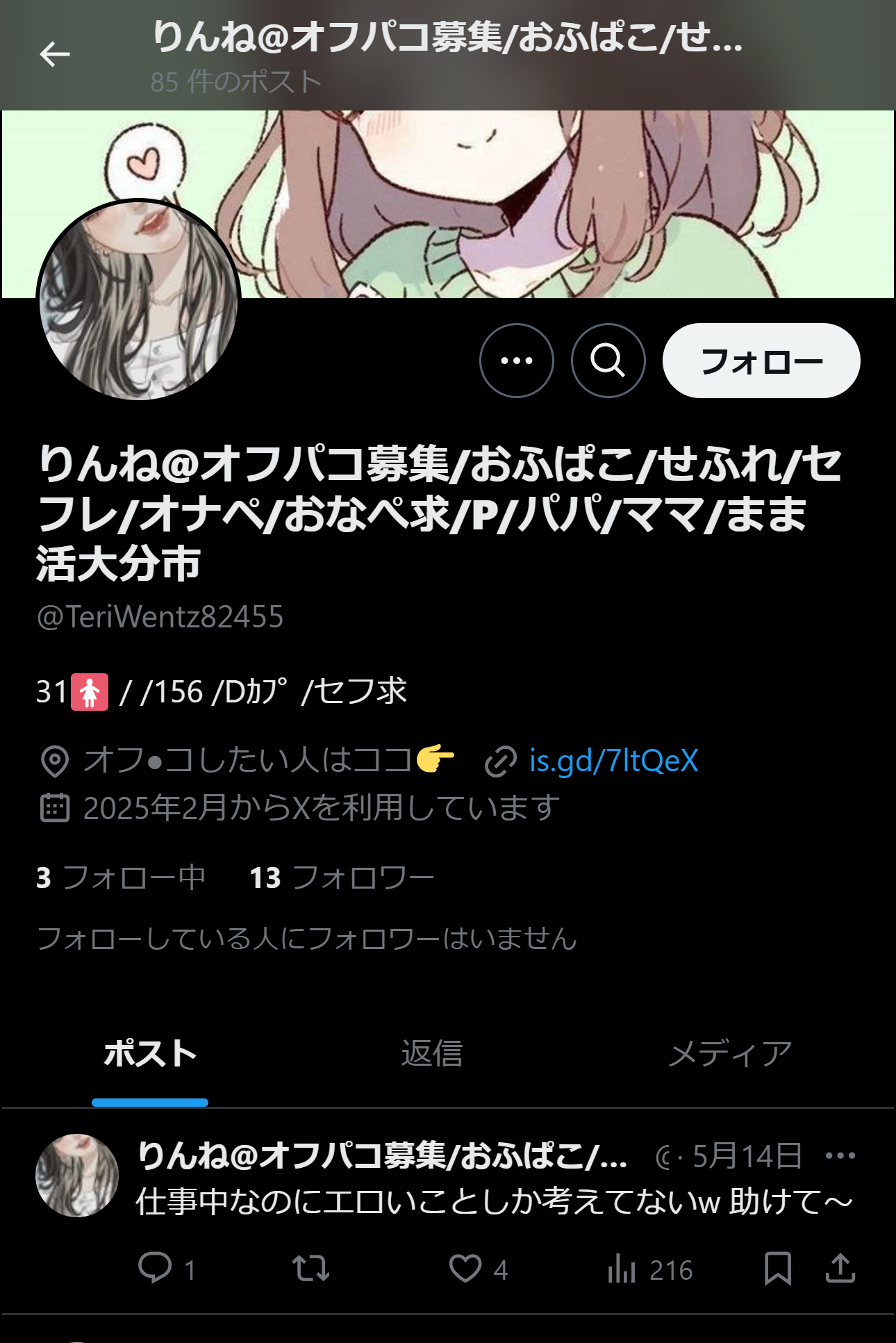The image size is (896, 1343).
Task: View the 3 フォロー中 following list
Action: [x=121, y=878]
